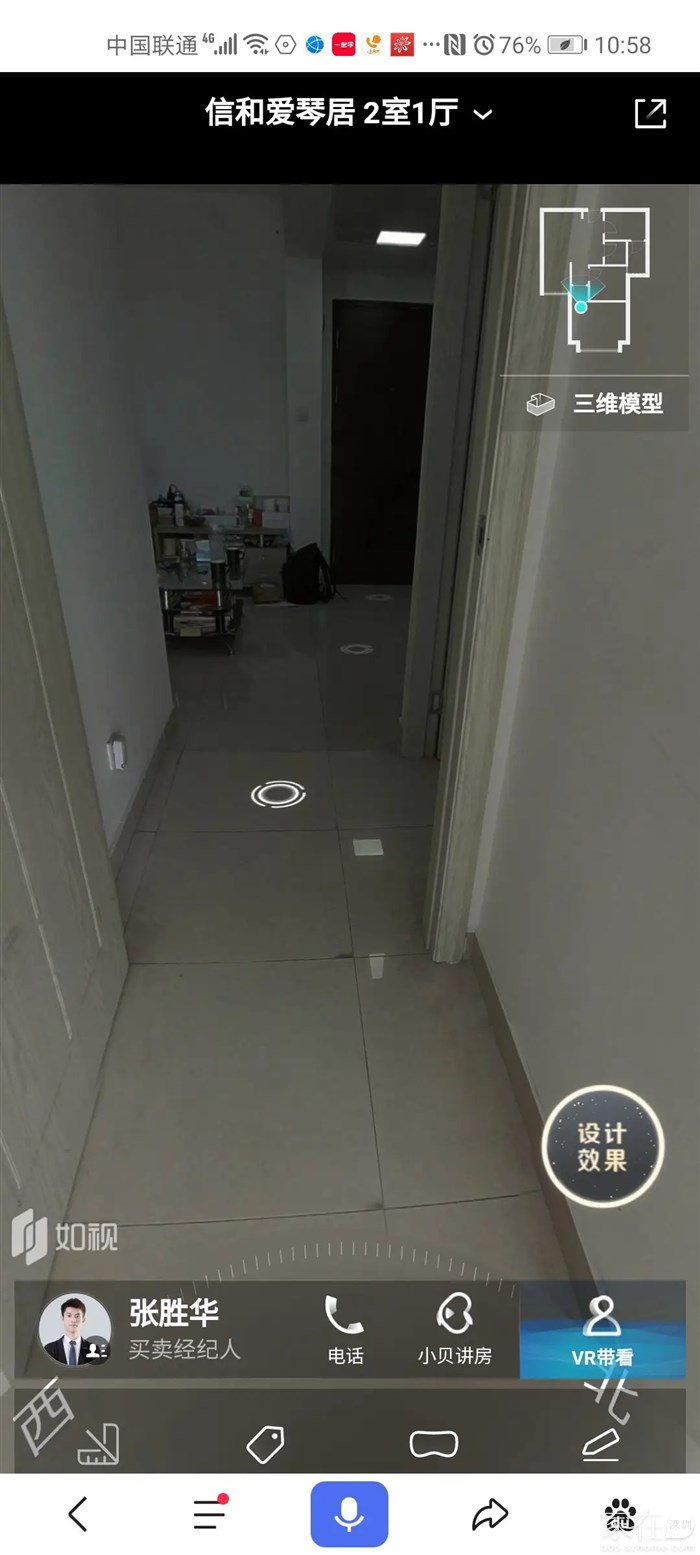
Task: Share the page via browser arrow
Action: (490, 1514)
